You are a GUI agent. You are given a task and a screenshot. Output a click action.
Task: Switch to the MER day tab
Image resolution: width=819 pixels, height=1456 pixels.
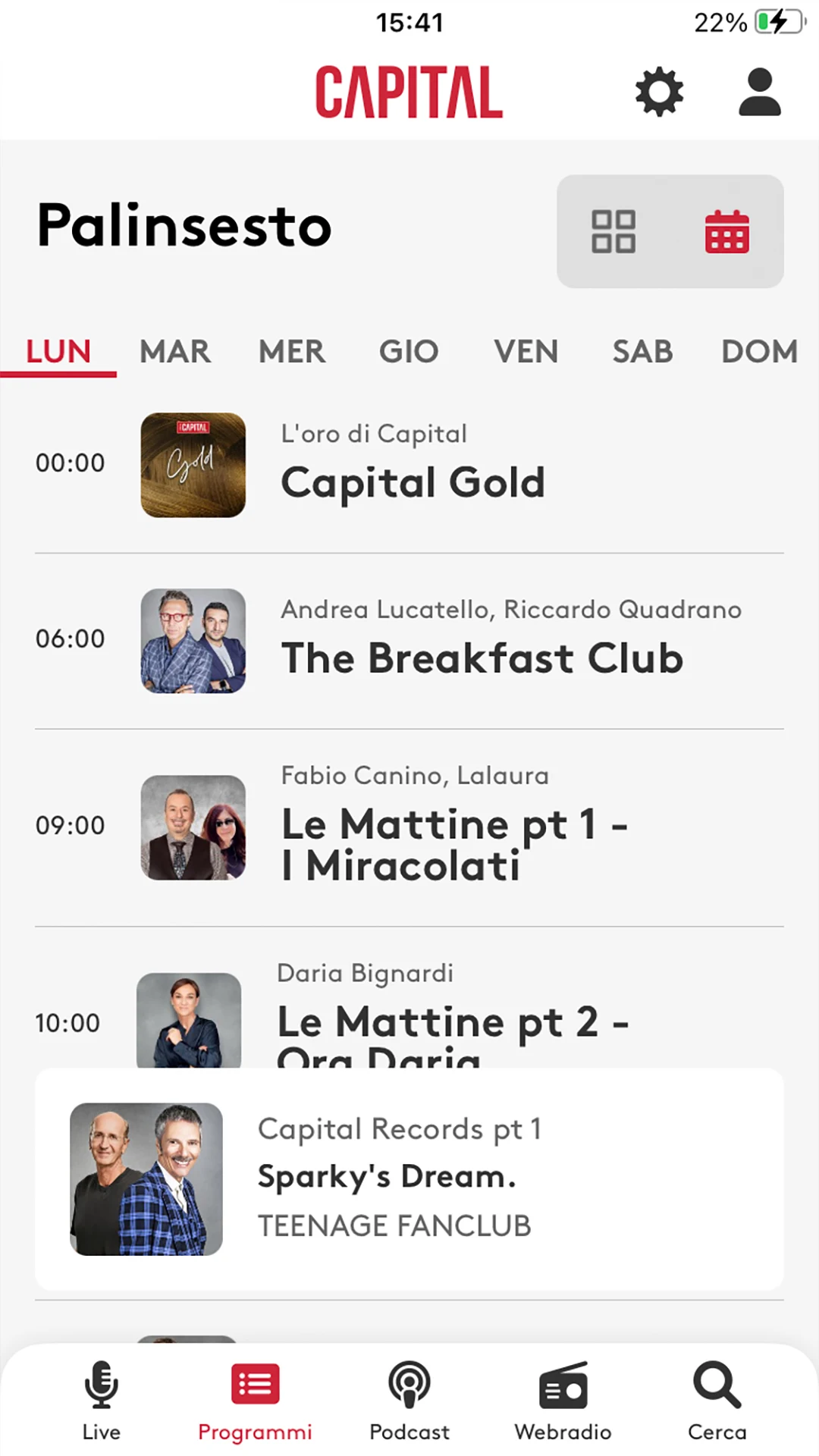(292, 352)
